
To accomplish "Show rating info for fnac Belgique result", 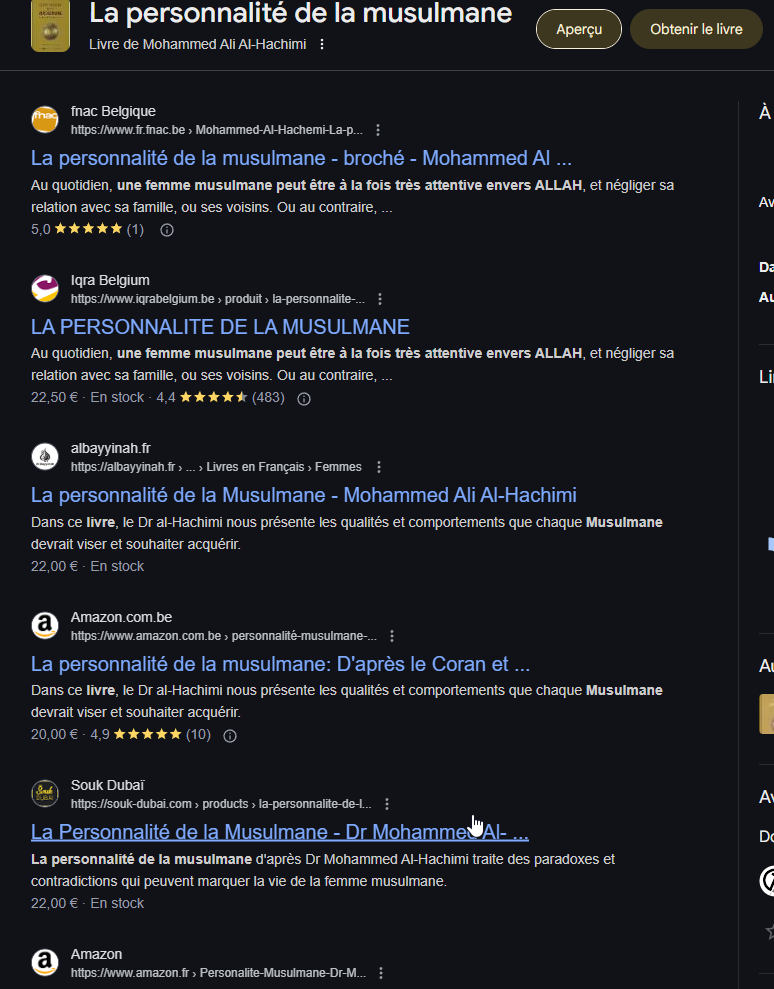I will click(167, 230).
